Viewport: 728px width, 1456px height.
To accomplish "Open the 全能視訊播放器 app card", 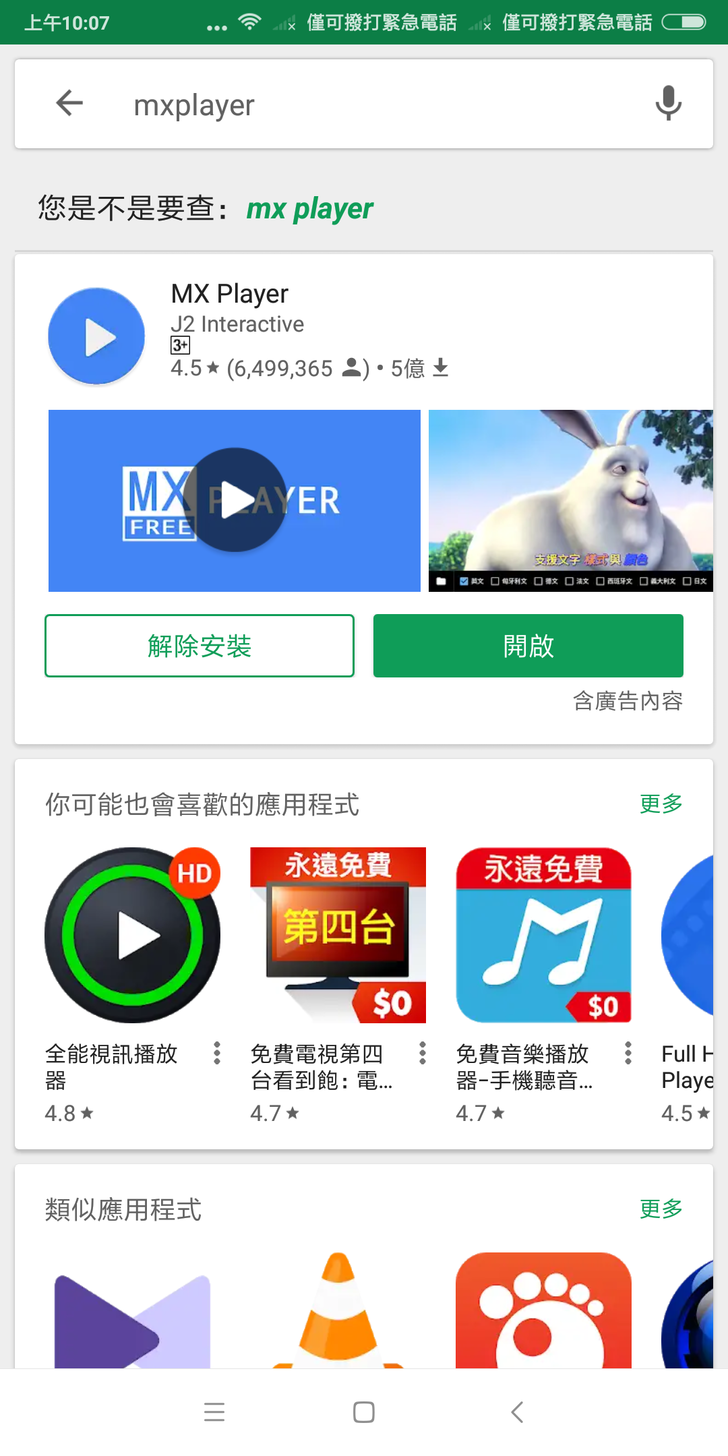I will click(132, 935).
